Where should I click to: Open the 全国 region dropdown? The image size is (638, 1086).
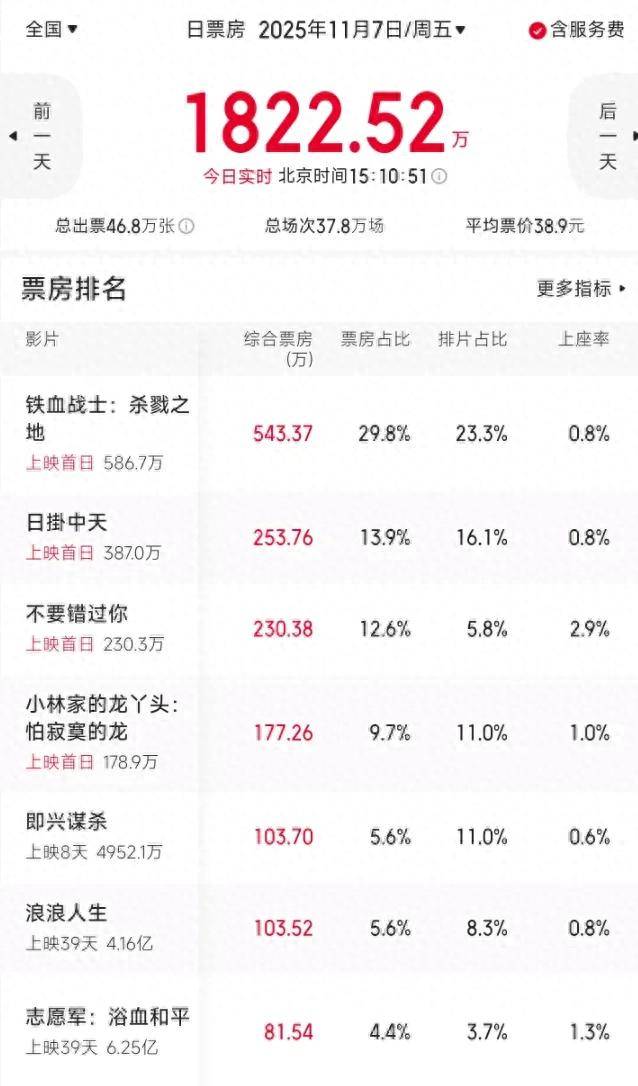(x=50, y=29)
